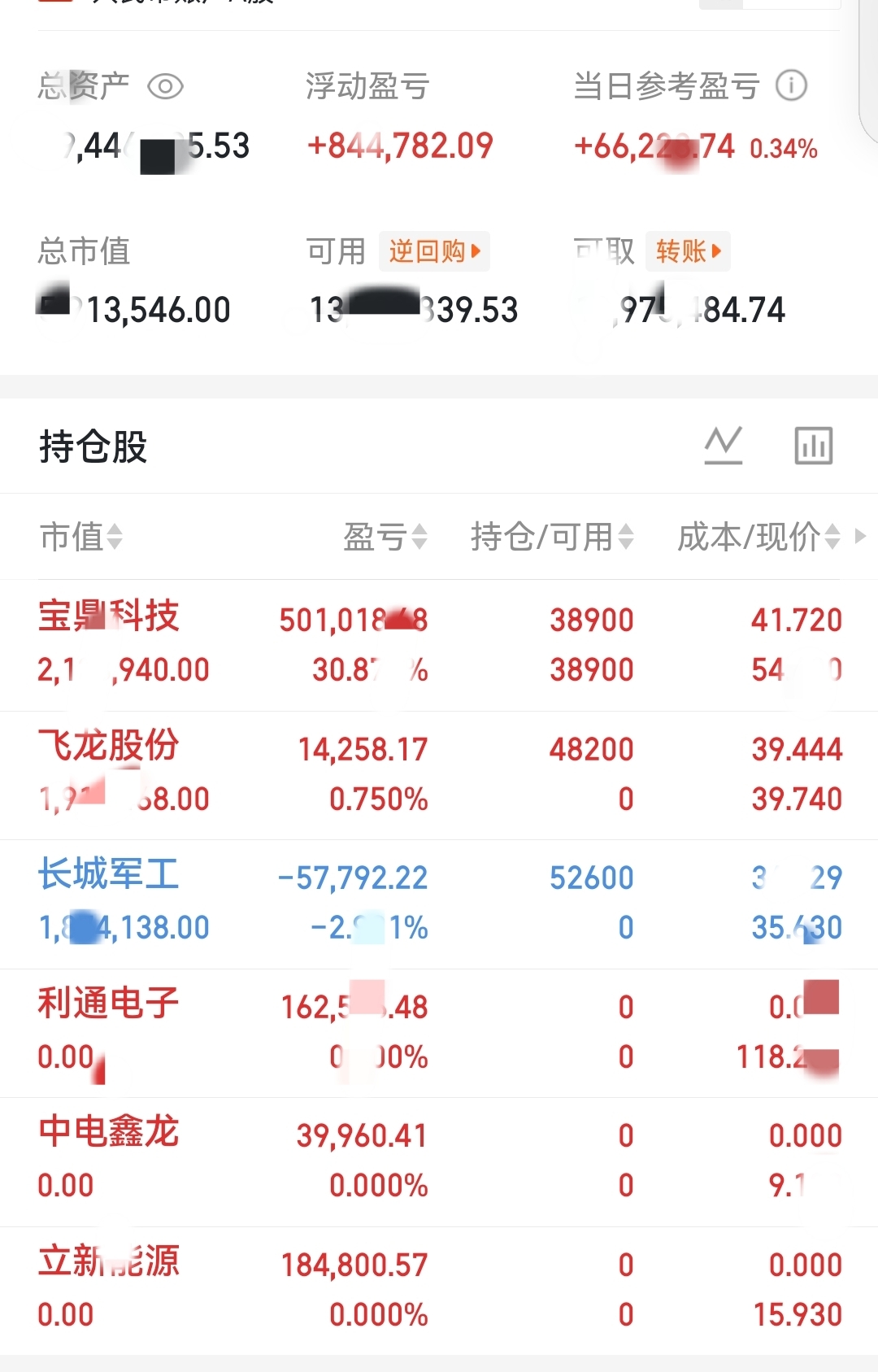Tap the 转账 transfer button
This screenshot has height=1372, width=878.
[688, 251]
